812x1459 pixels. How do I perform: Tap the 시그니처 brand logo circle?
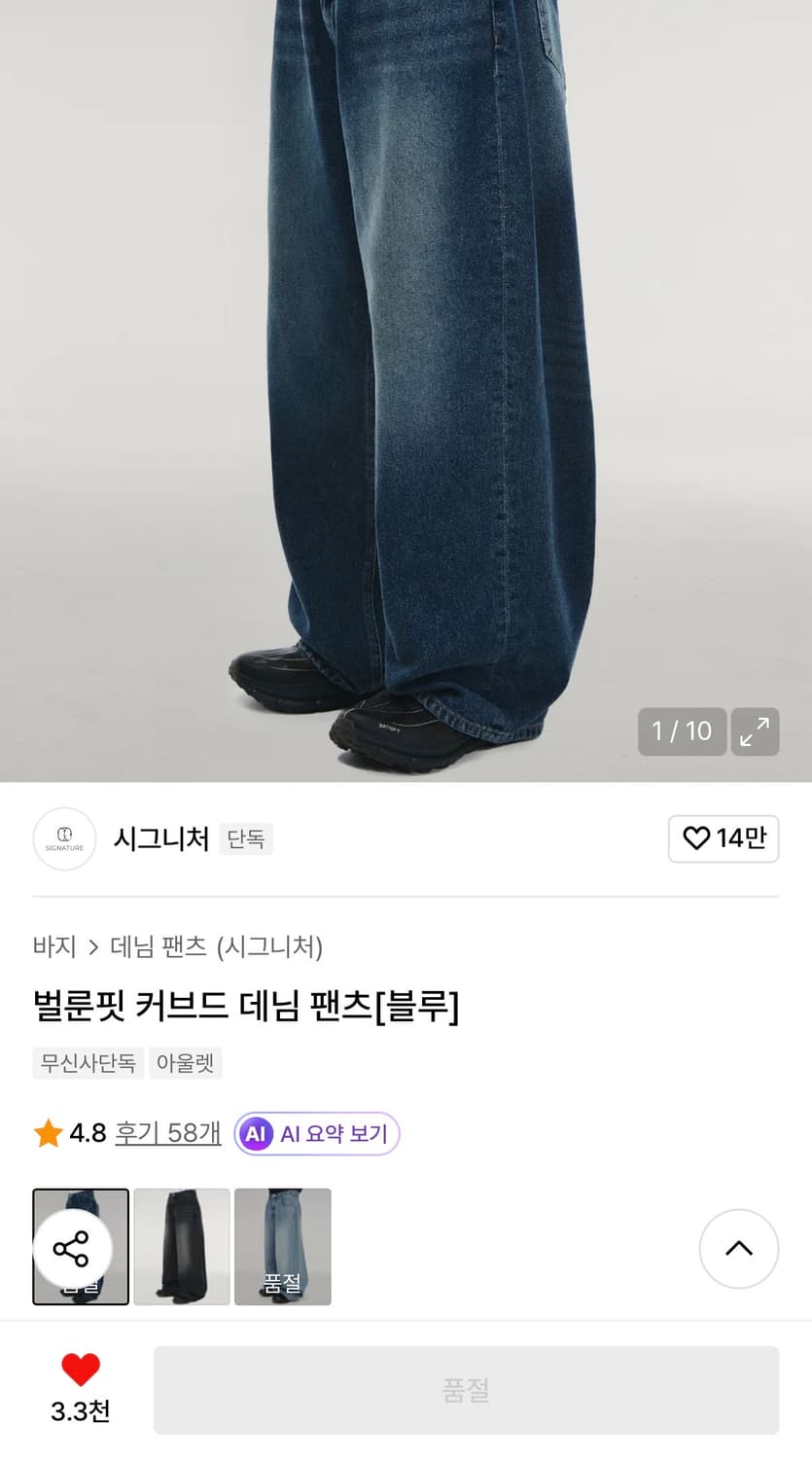pos(64,837)
